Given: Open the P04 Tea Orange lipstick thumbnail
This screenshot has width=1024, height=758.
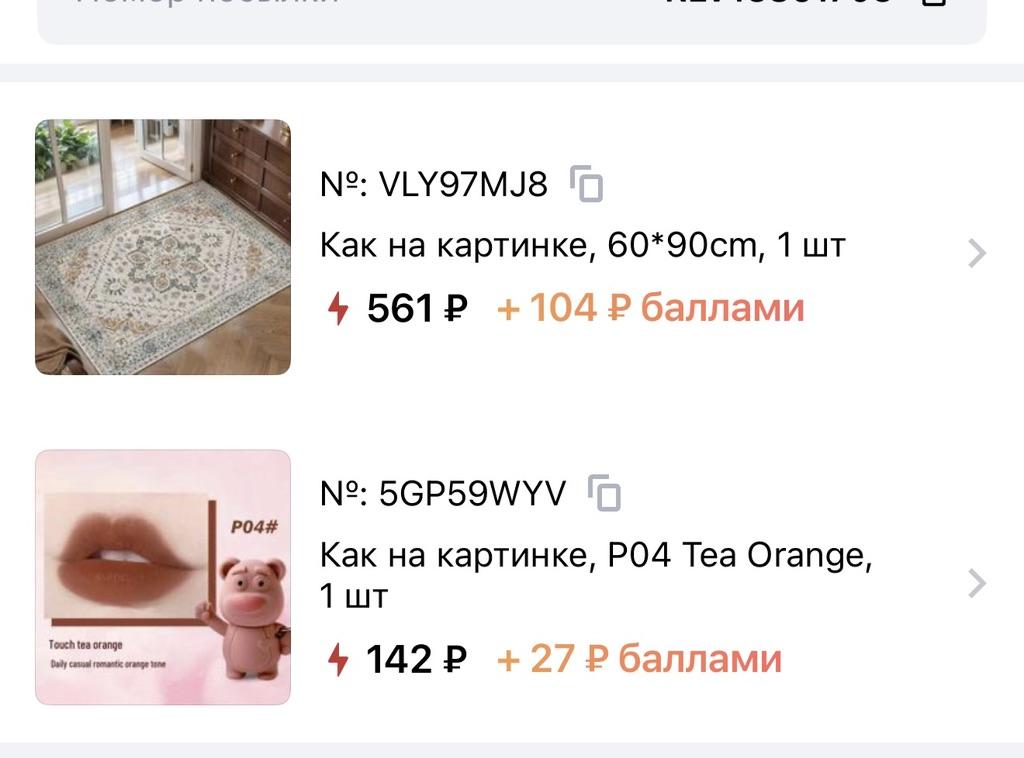Looking at the screenshot, I should [x=163, y=577].
